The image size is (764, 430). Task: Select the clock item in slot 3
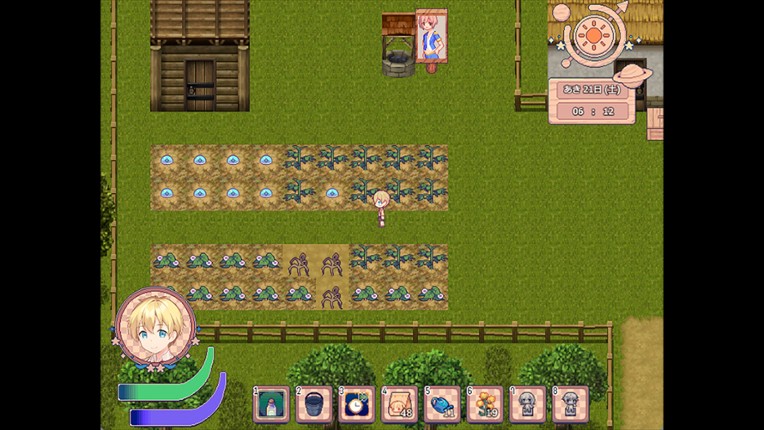click(357, 404)
